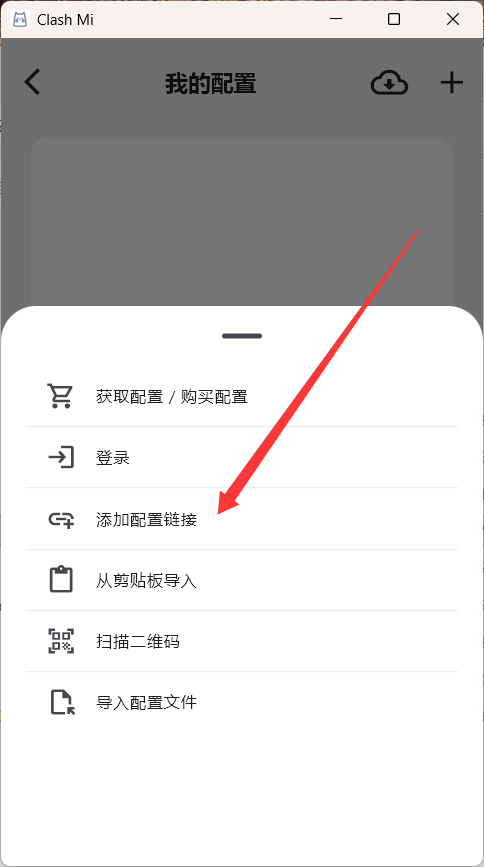The width and height of the screenshot is (484, 867).
Task: Maximize the Clash Mi window
Action: click(x=394, y=19)
